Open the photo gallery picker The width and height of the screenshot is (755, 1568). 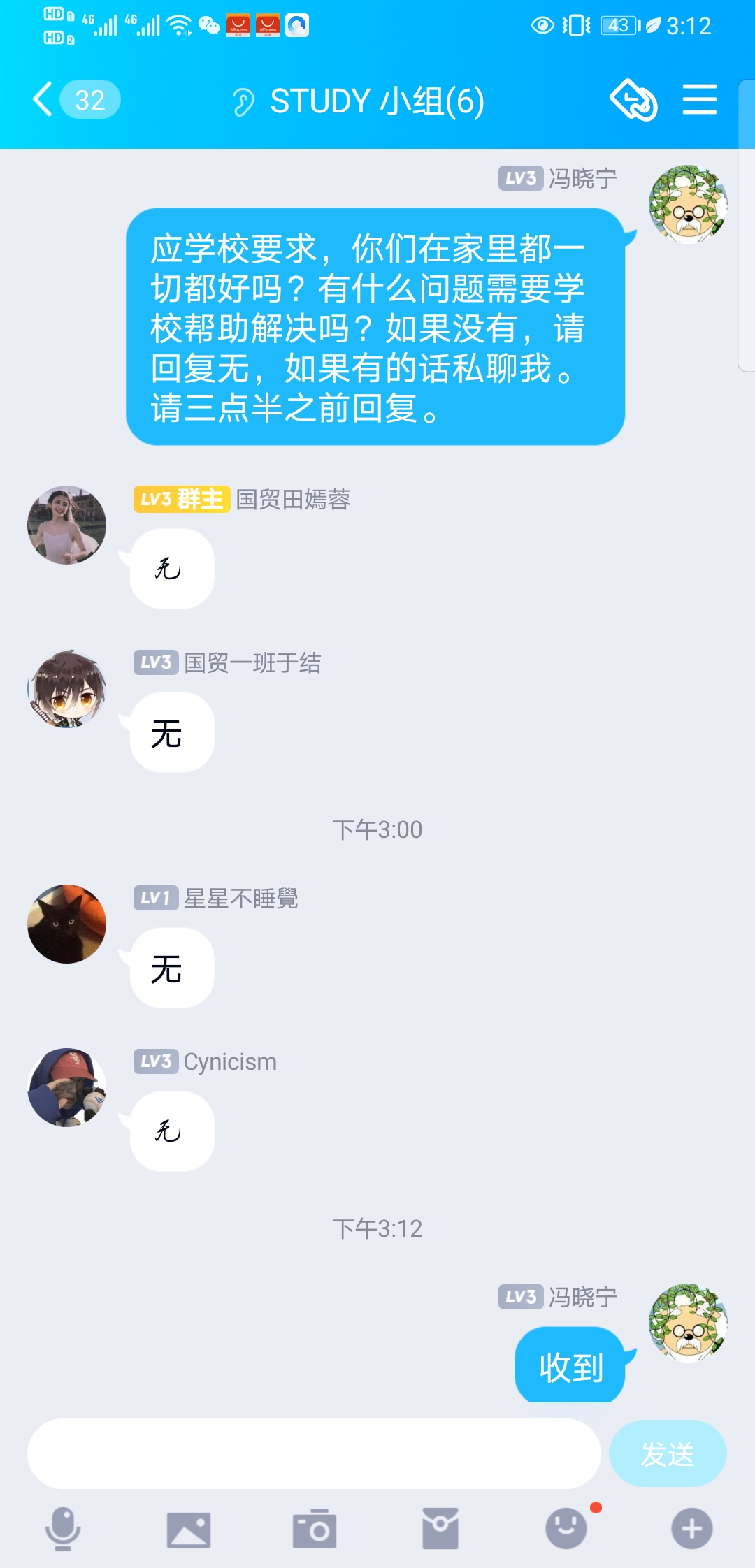(188, 1530)
